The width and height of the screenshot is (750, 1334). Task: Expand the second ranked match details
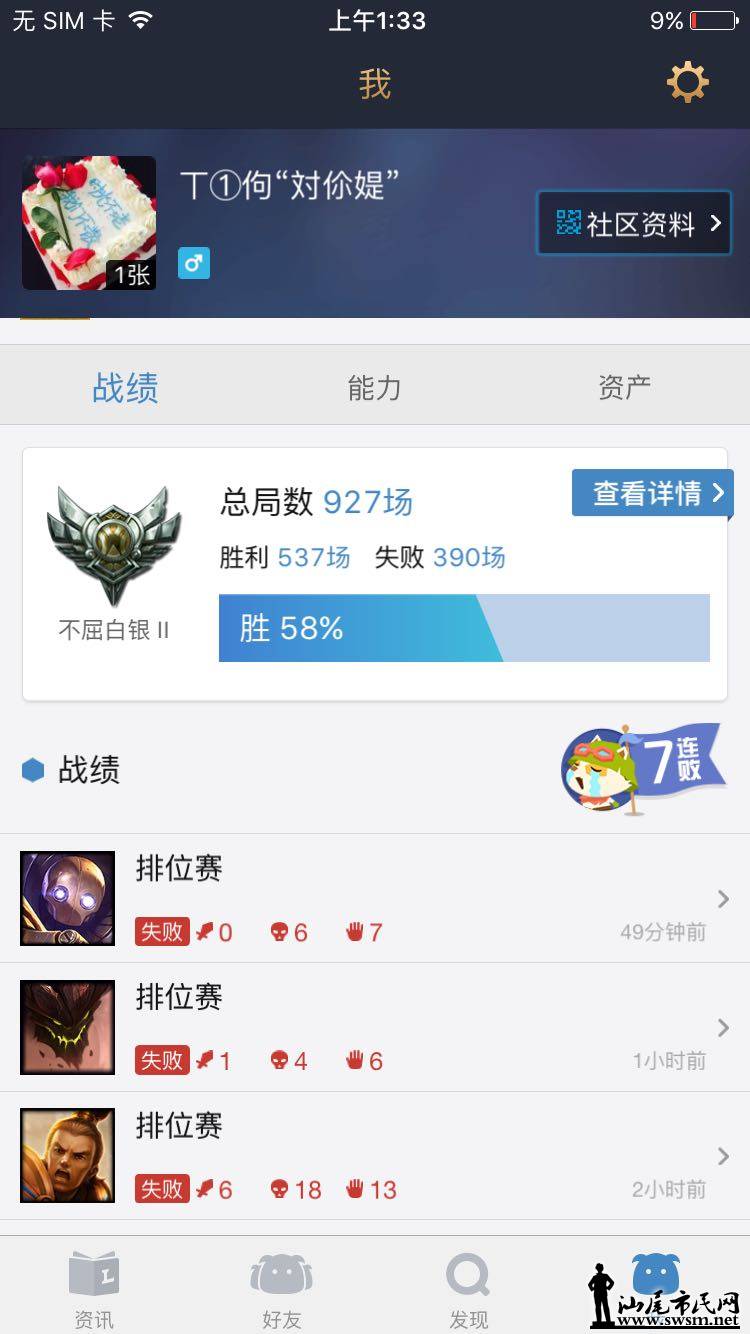722,1027
